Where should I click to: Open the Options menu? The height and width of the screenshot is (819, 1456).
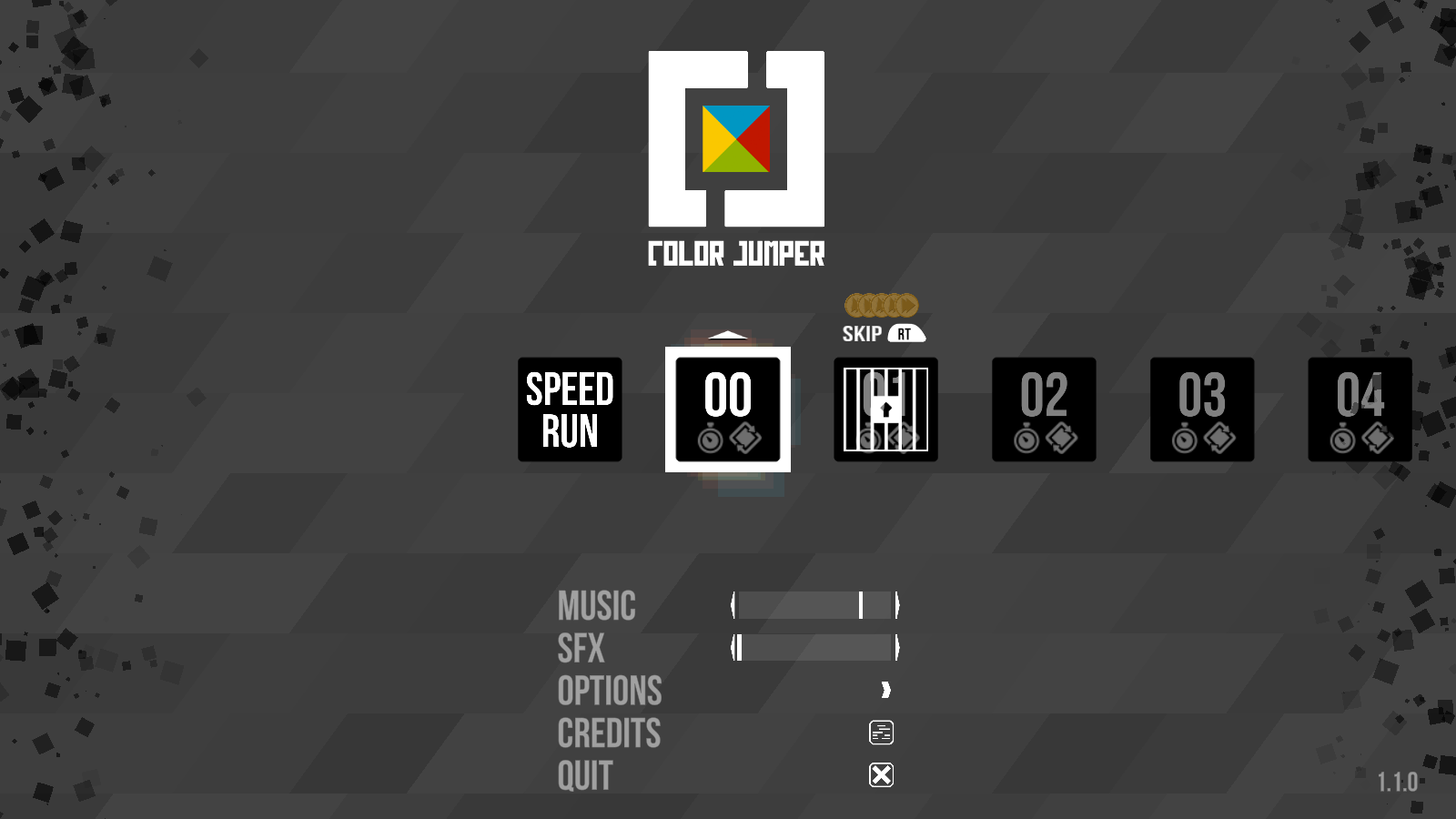[610, 691]
